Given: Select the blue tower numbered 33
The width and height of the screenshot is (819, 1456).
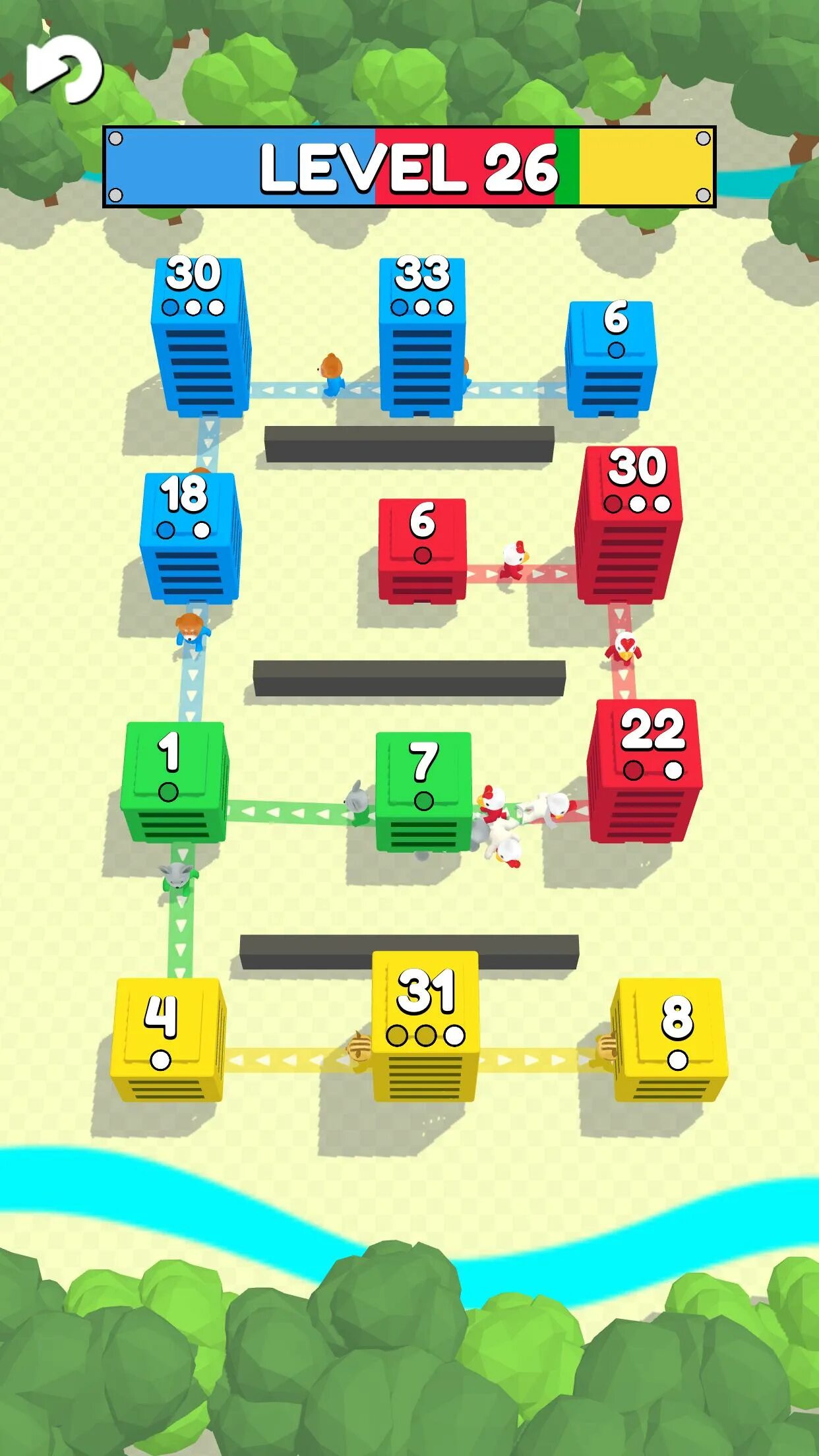Looking at the screenshot, I should (x=422, y=336).
